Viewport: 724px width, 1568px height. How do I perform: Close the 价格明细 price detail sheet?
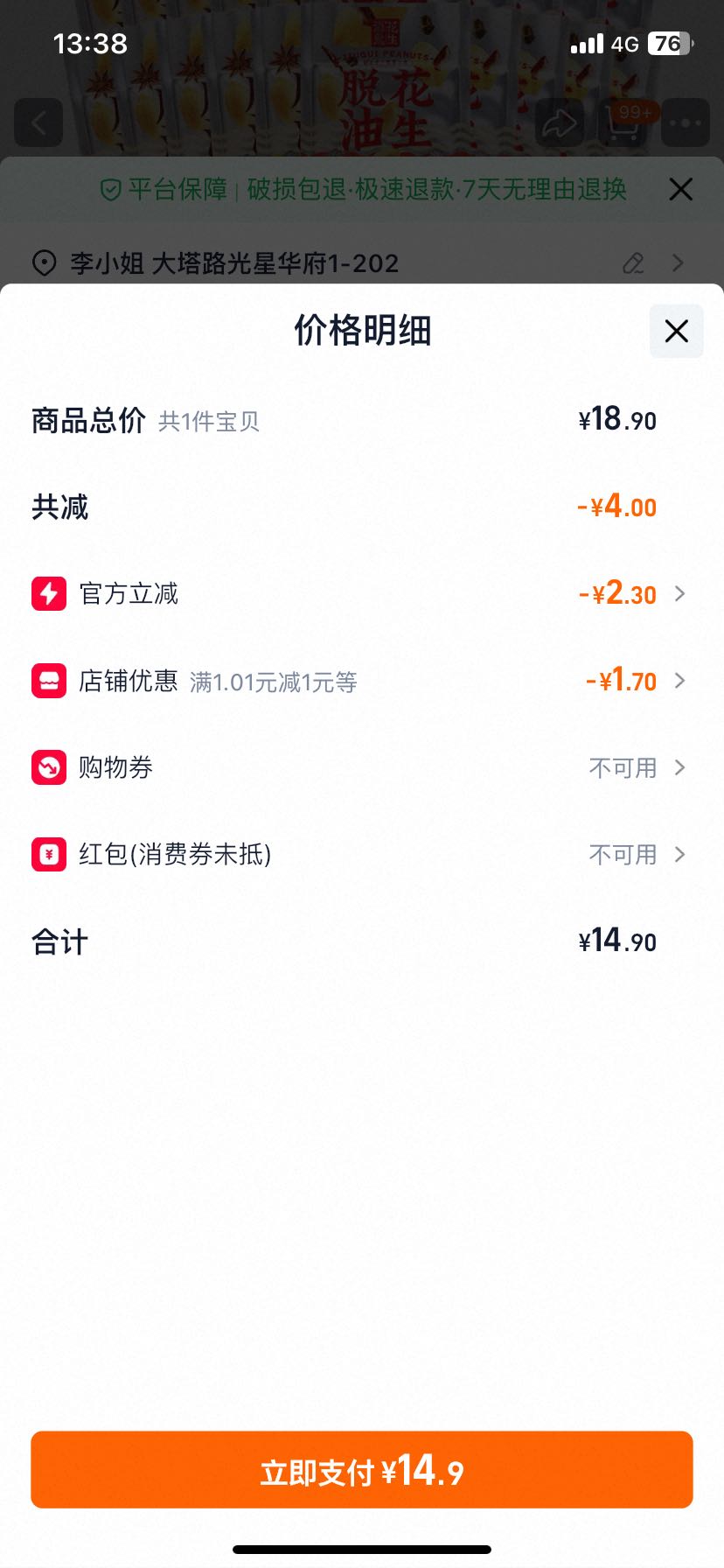[x=676, y=331]
